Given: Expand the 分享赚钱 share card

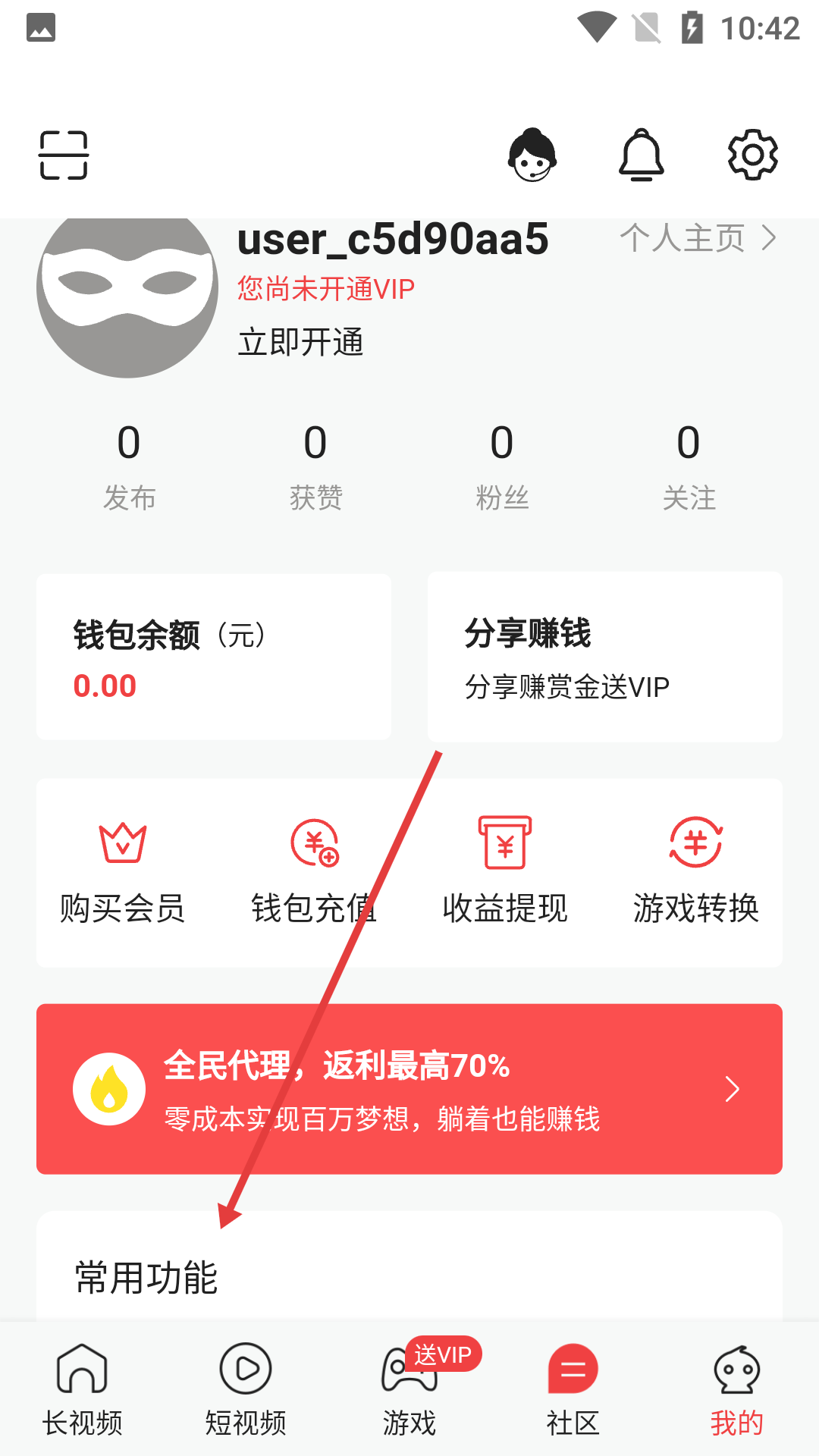Looking at the screenshot, I should (604, 657).
